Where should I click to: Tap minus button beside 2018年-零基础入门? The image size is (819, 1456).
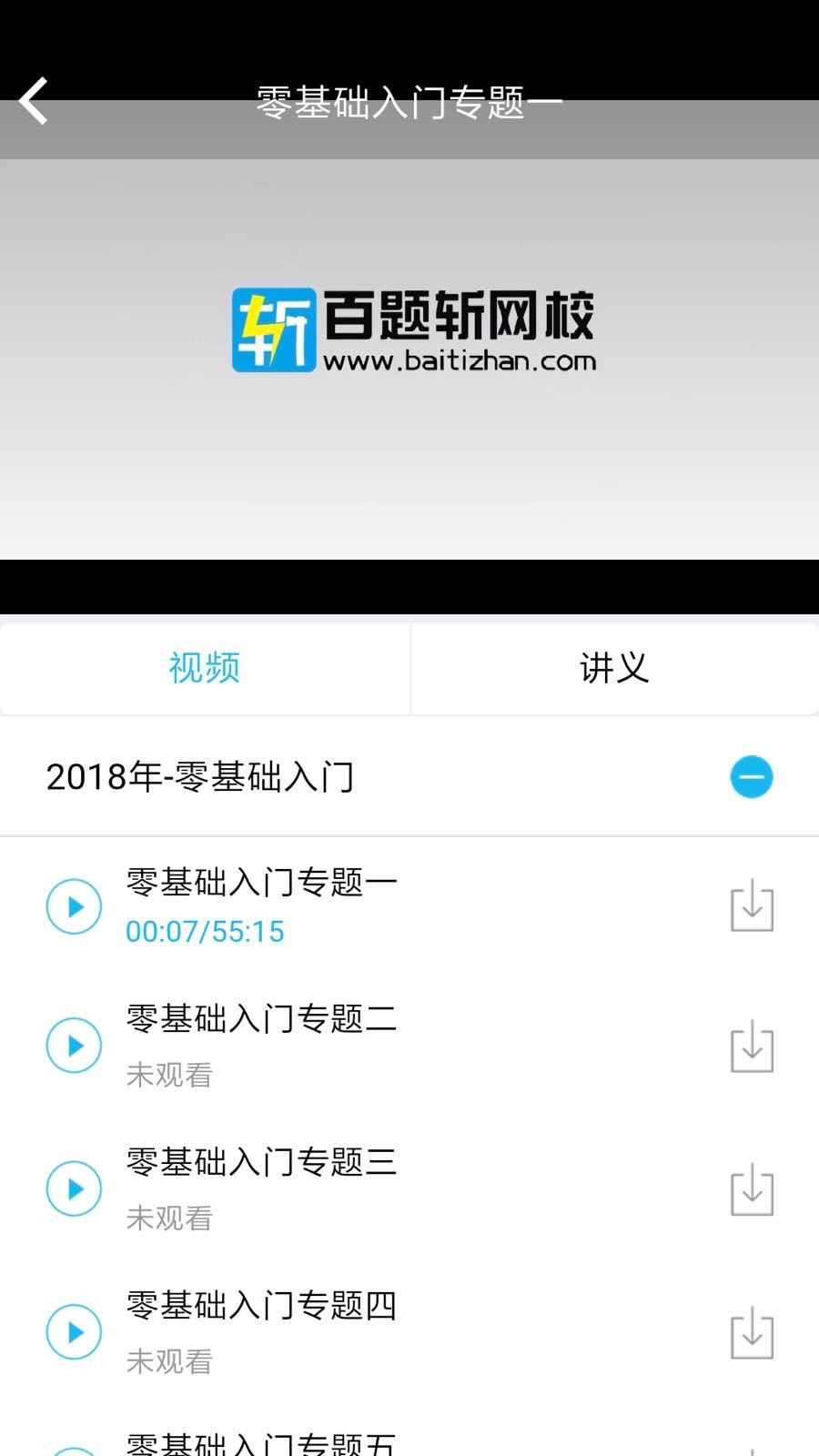click(x=751, y=778)
